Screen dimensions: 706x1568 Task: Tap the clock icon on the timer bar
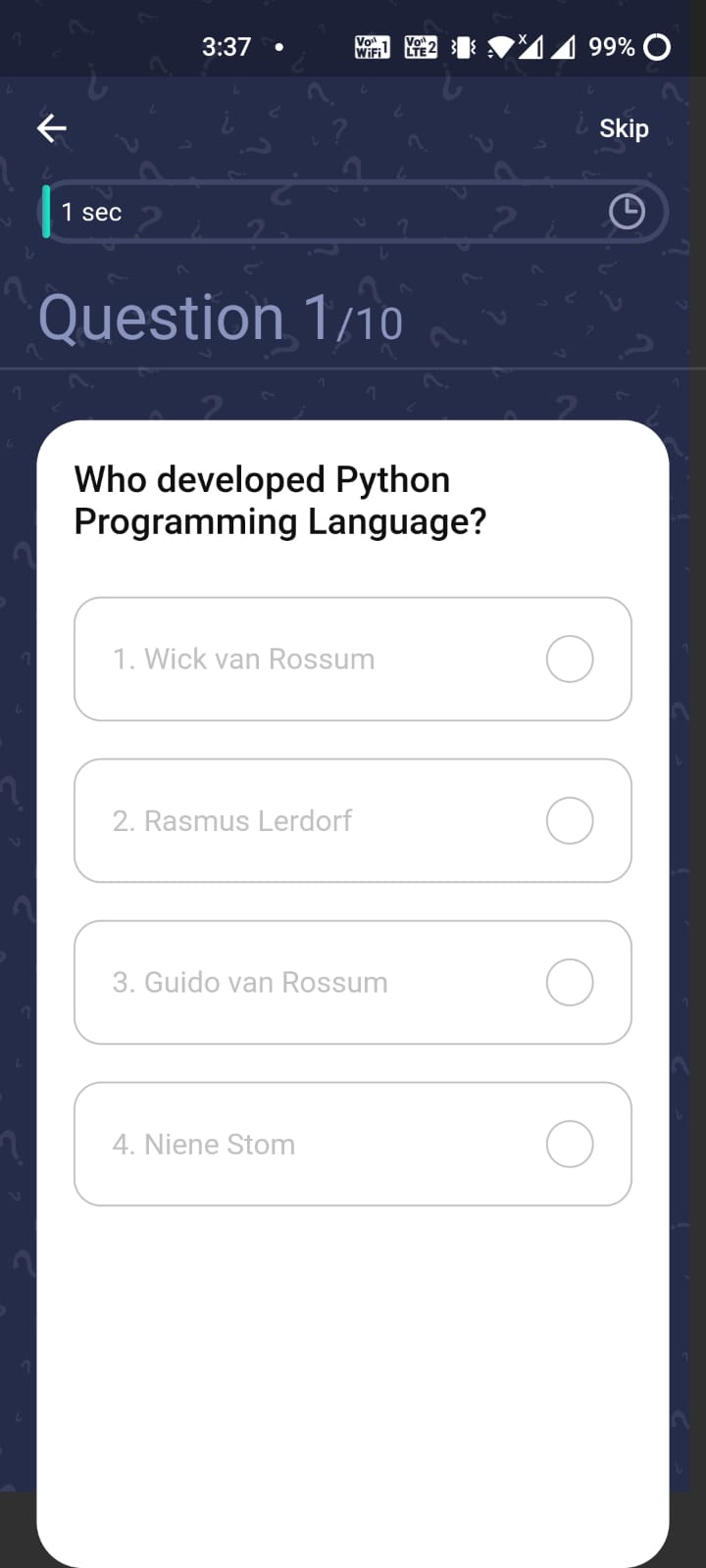628,211
